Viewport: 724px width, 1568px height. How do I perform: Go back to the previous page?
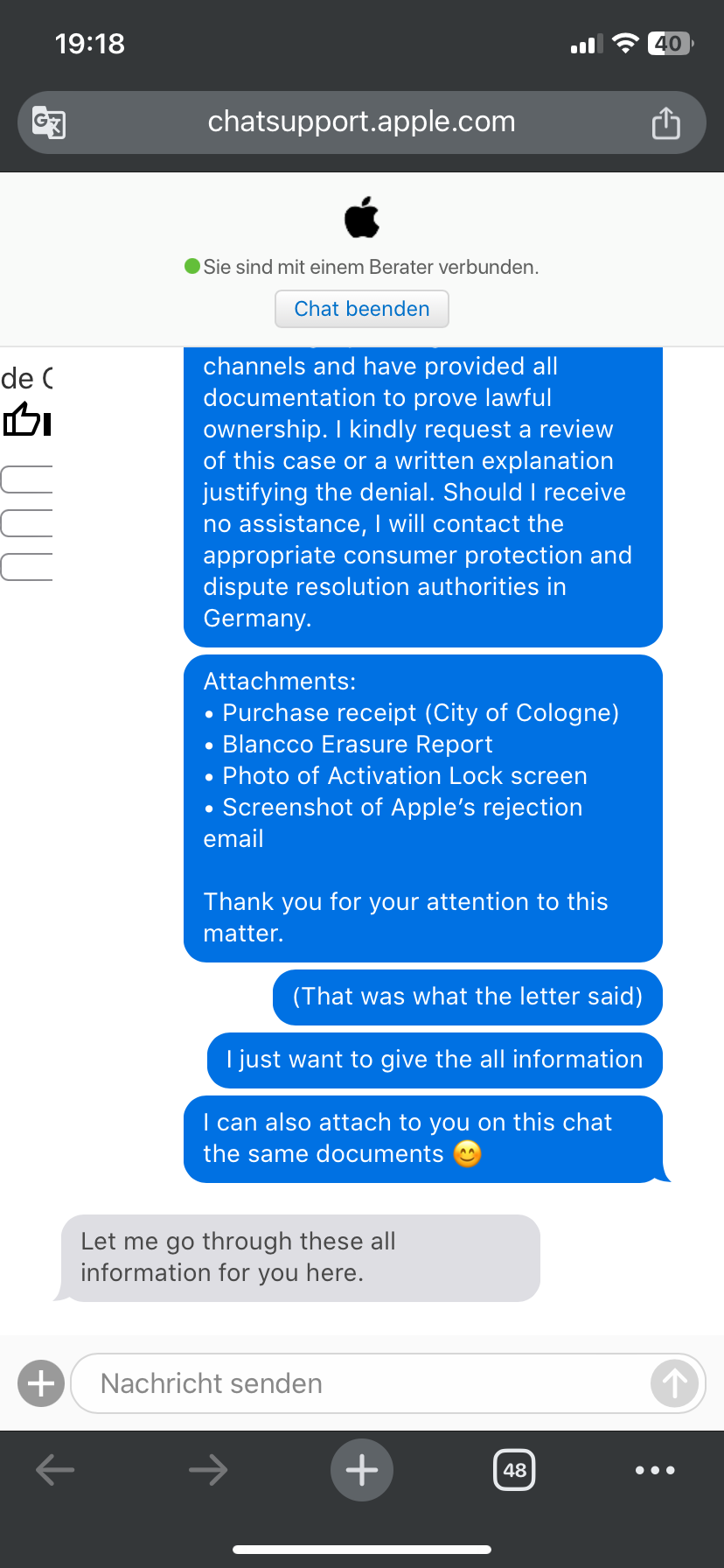point(55,1470)
